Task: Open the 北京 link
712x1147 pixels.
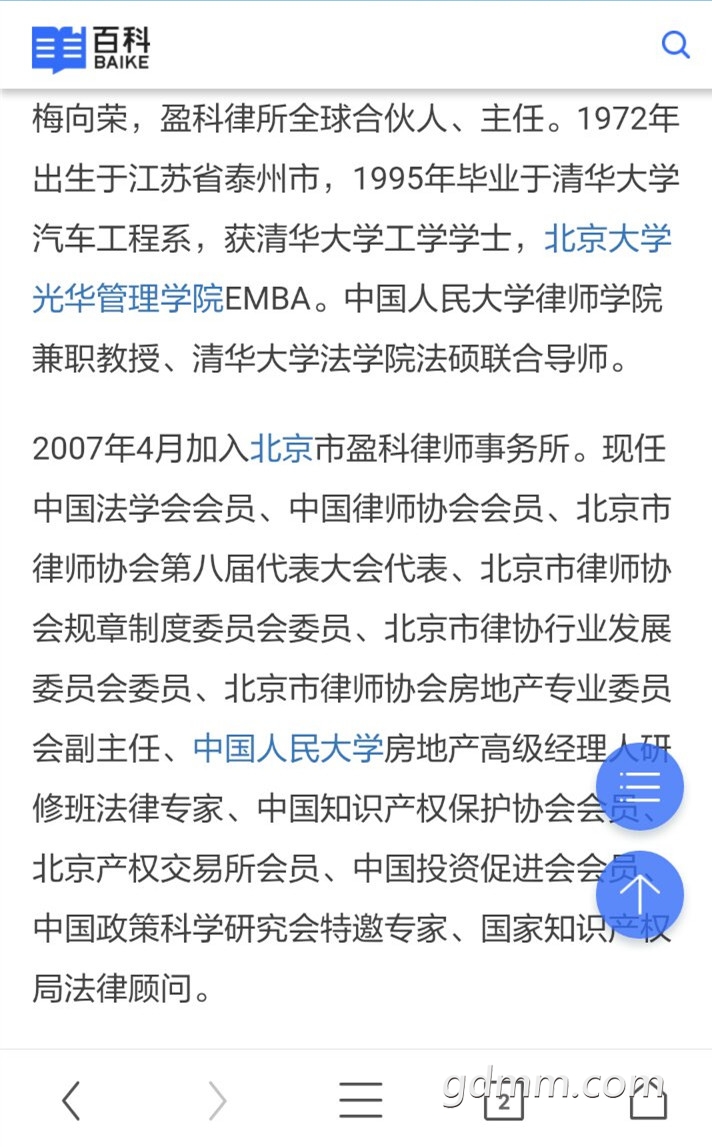Action: pos(282,448)
